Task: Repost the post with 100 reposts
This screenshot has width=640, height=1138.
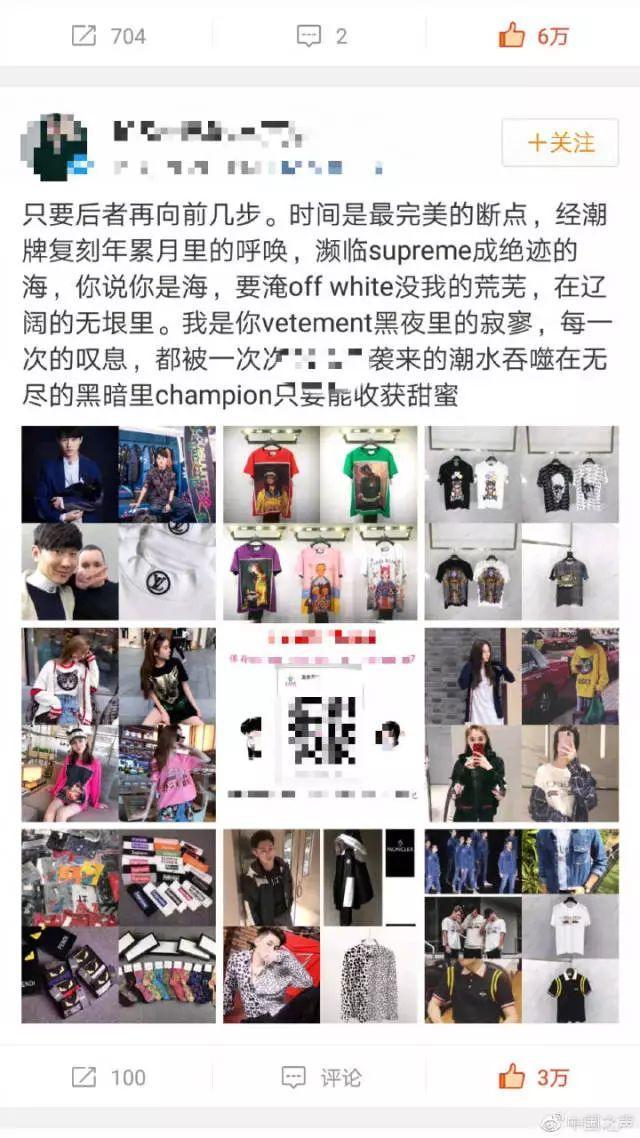Action: tap(108, 1077)
